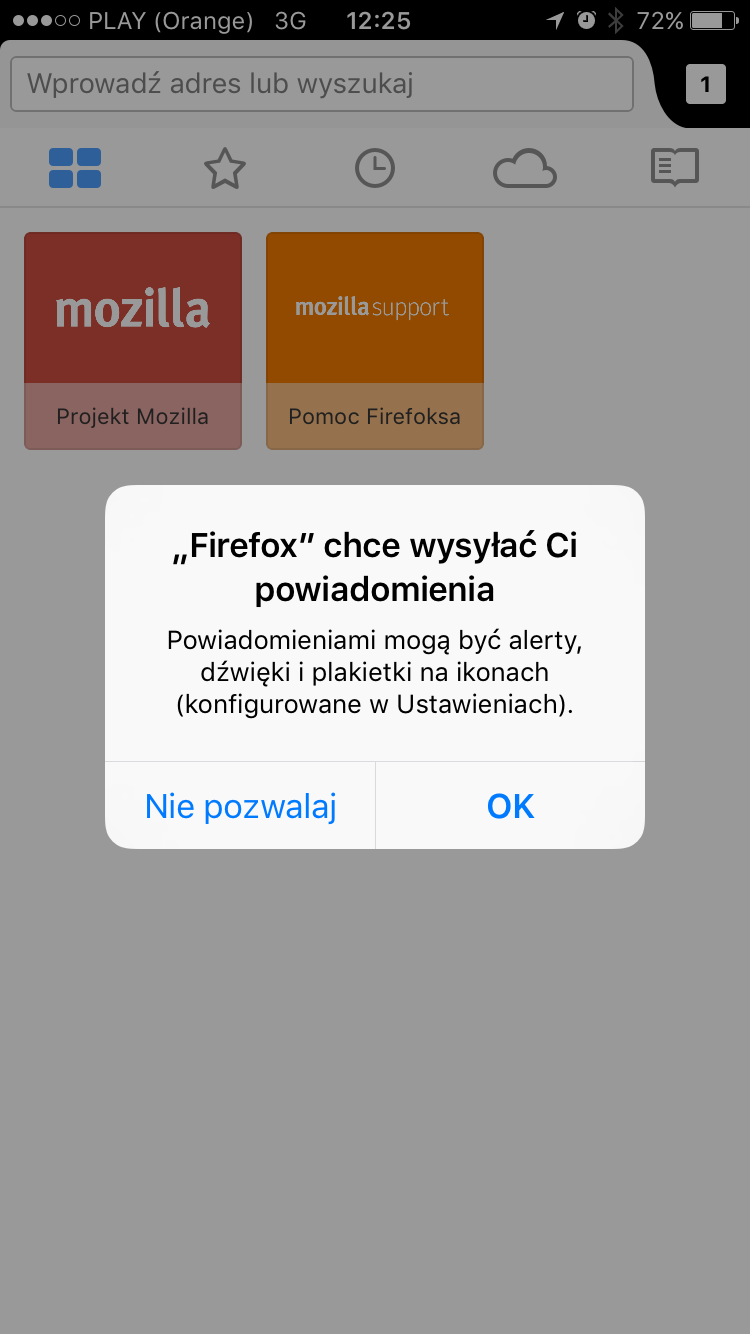Switch to the top sites grid tab
The image size is (750, 1334).
tap(75, 168)
